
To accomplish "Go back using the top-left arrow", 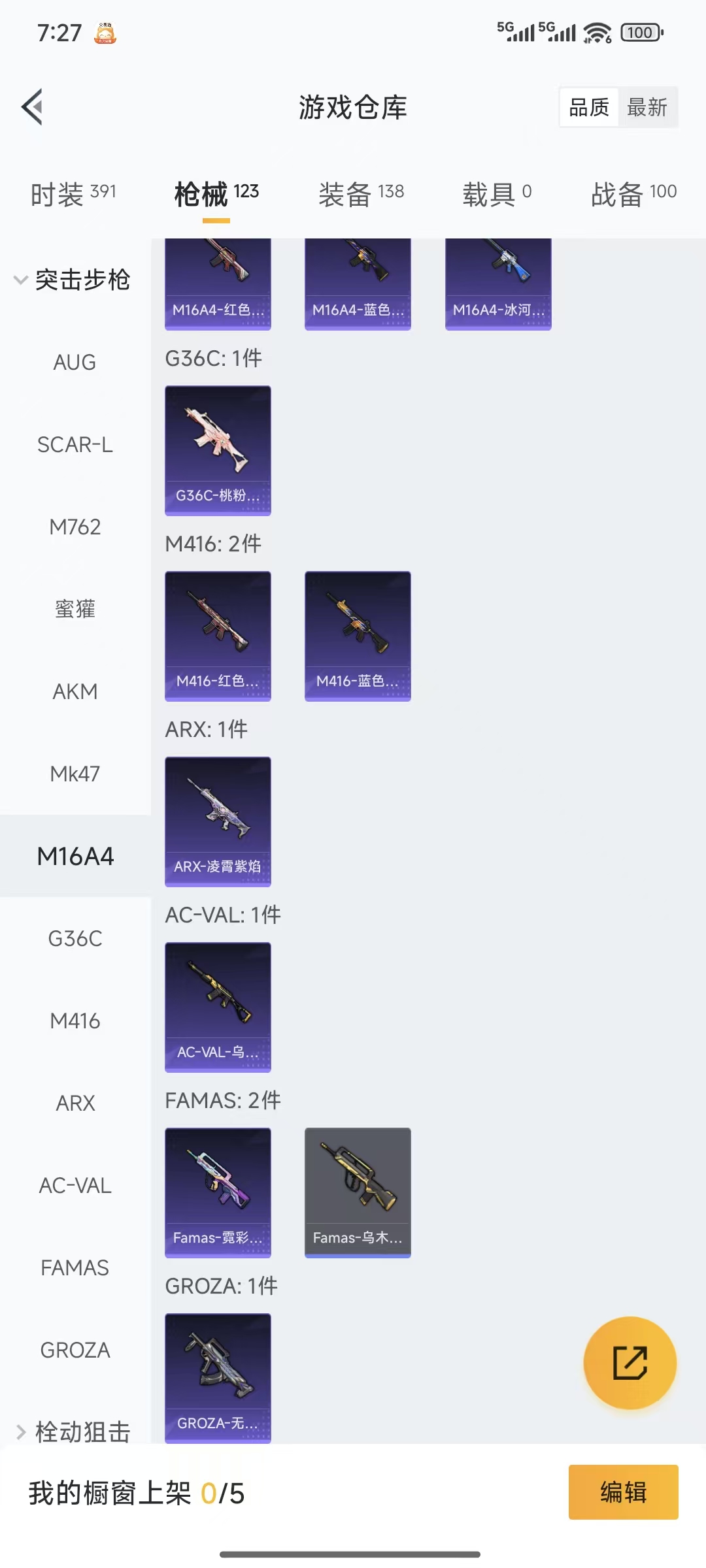I will [33, 106].
